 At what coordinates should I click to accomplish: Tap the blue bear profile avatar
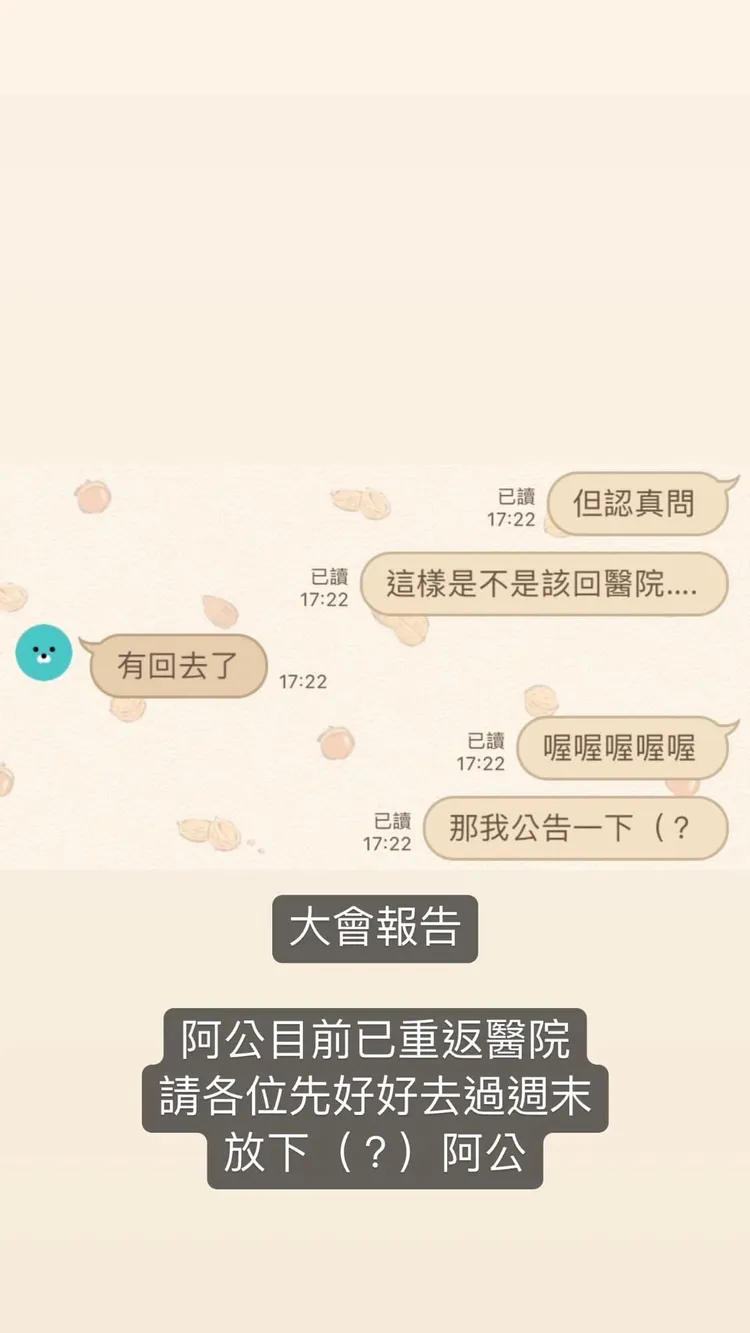tap(43, 653)
